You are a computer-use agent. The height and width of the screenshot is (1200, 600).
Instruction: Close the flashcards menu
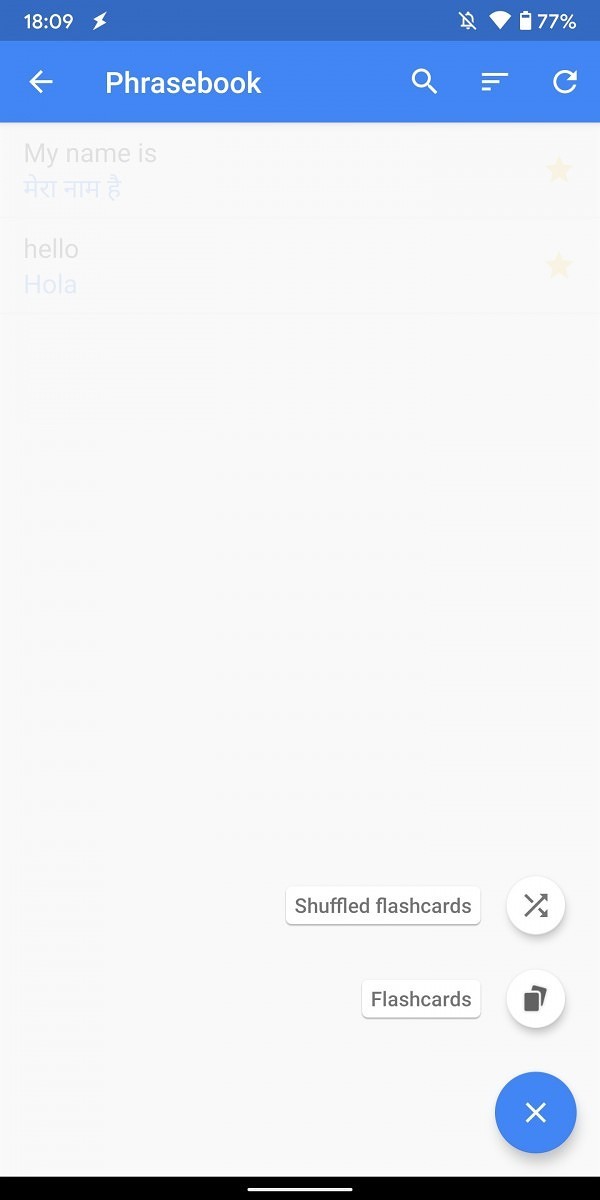(536, 1112)
